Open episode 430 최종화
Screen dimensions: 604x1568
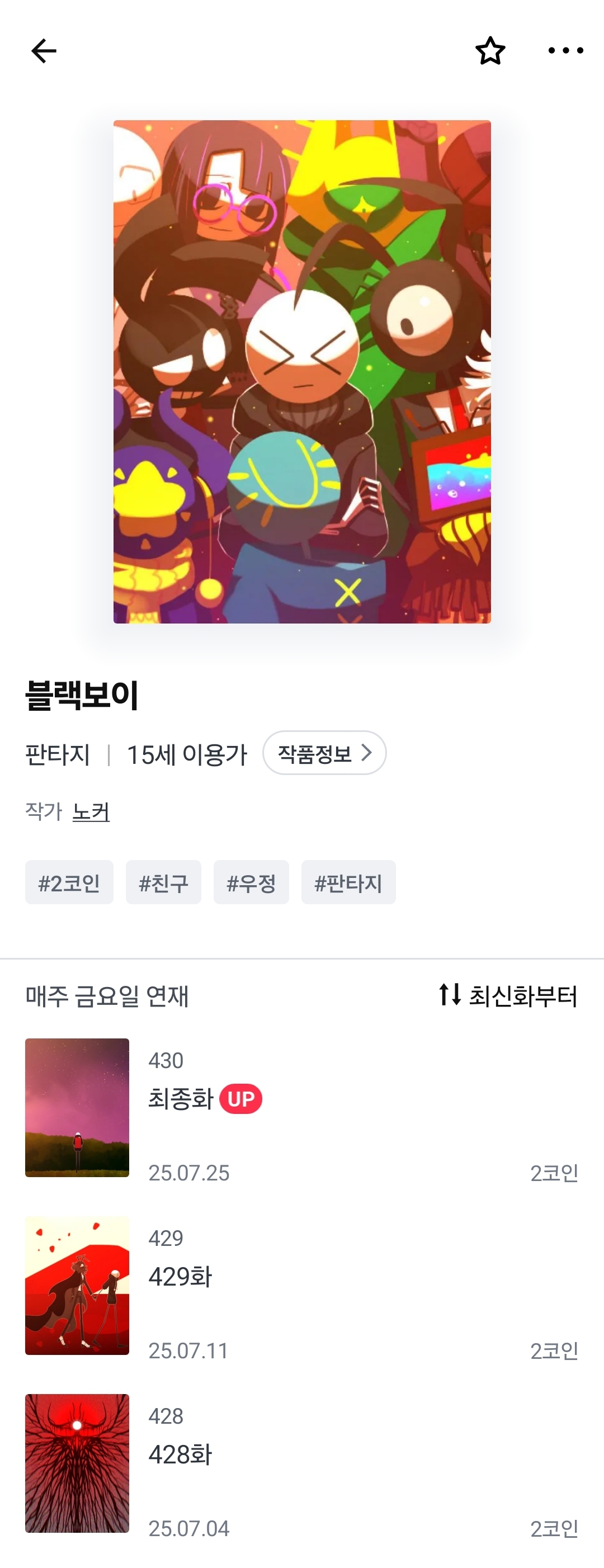(302, 1108)
